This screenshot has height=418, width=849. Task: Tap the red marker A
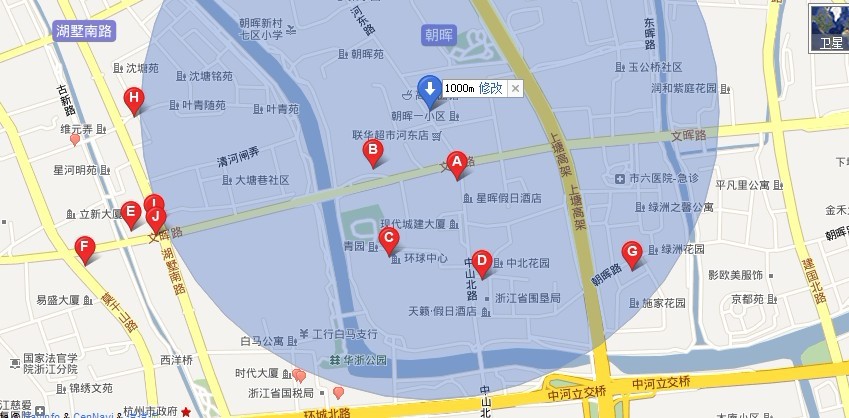[x=457, y=161]
